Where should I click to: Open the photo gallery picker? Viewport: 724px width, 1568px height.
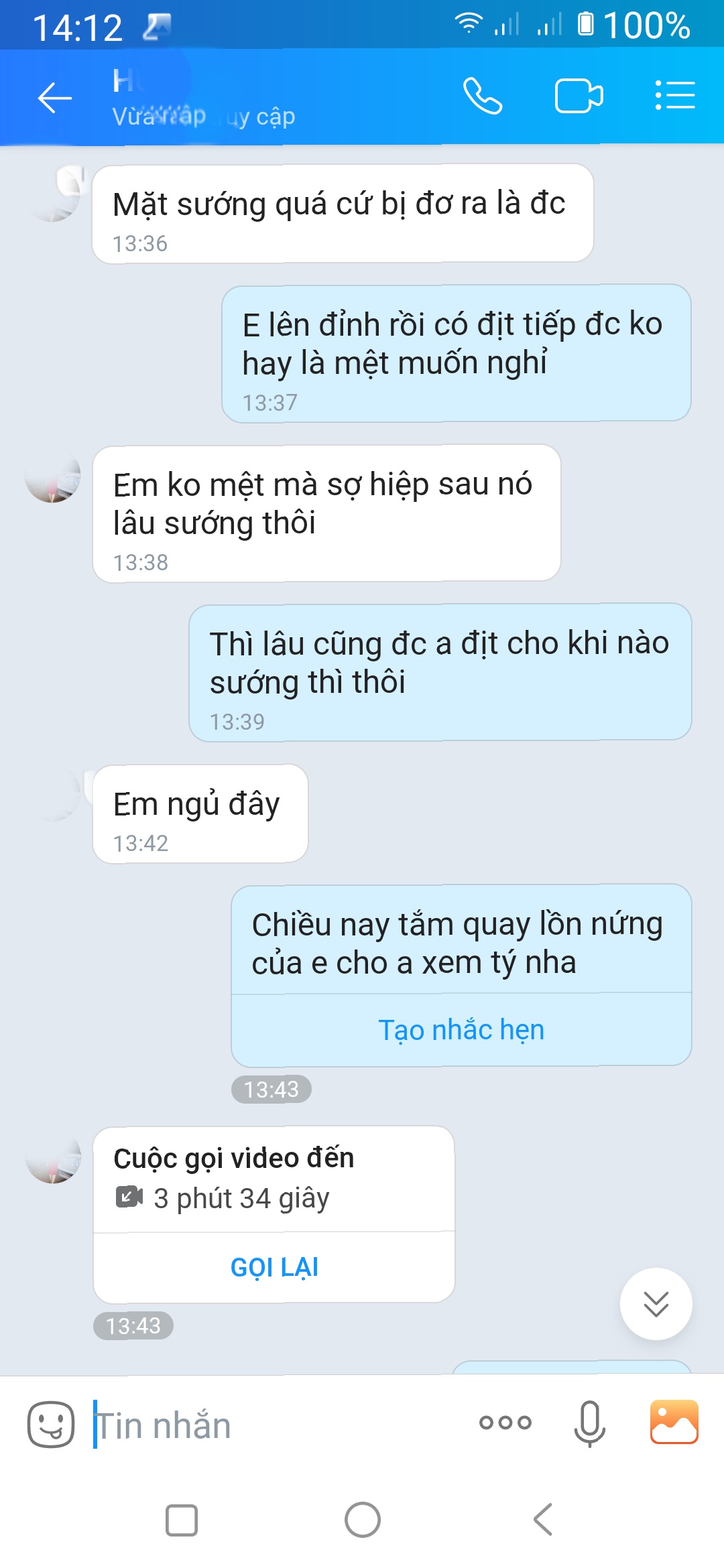click(674, 1422)
